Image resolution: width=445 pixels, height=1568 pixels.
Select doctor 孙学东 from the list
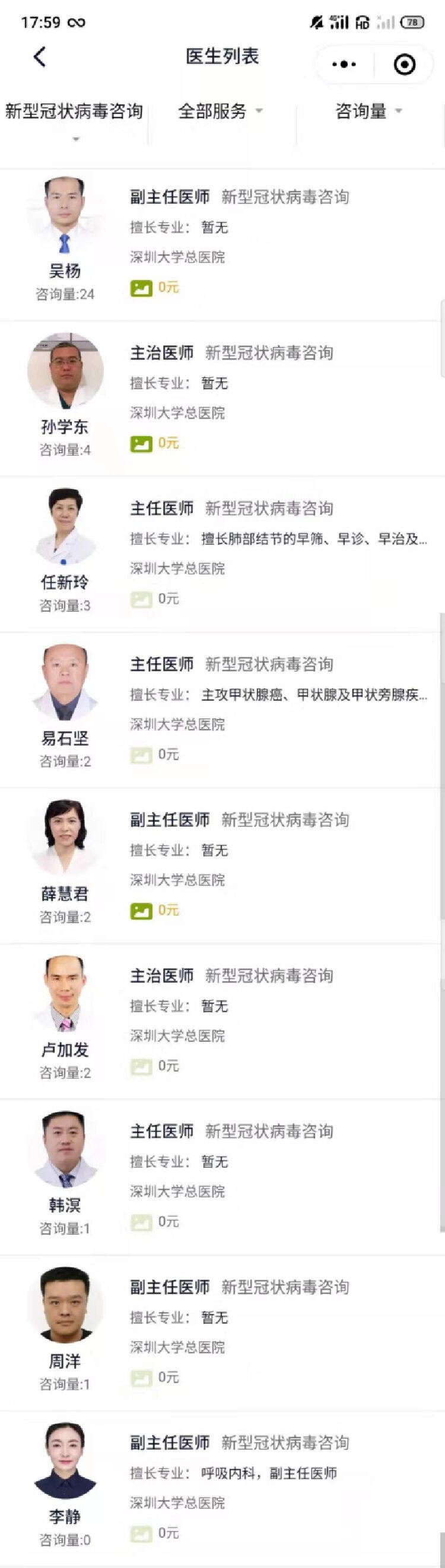(x=222, y=398)
